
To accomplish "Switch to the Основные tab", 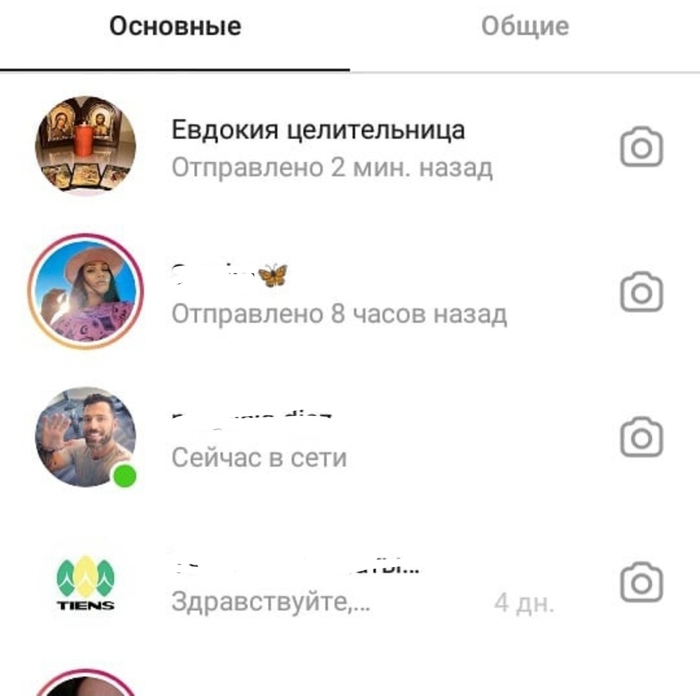I will tap(175, 27).
